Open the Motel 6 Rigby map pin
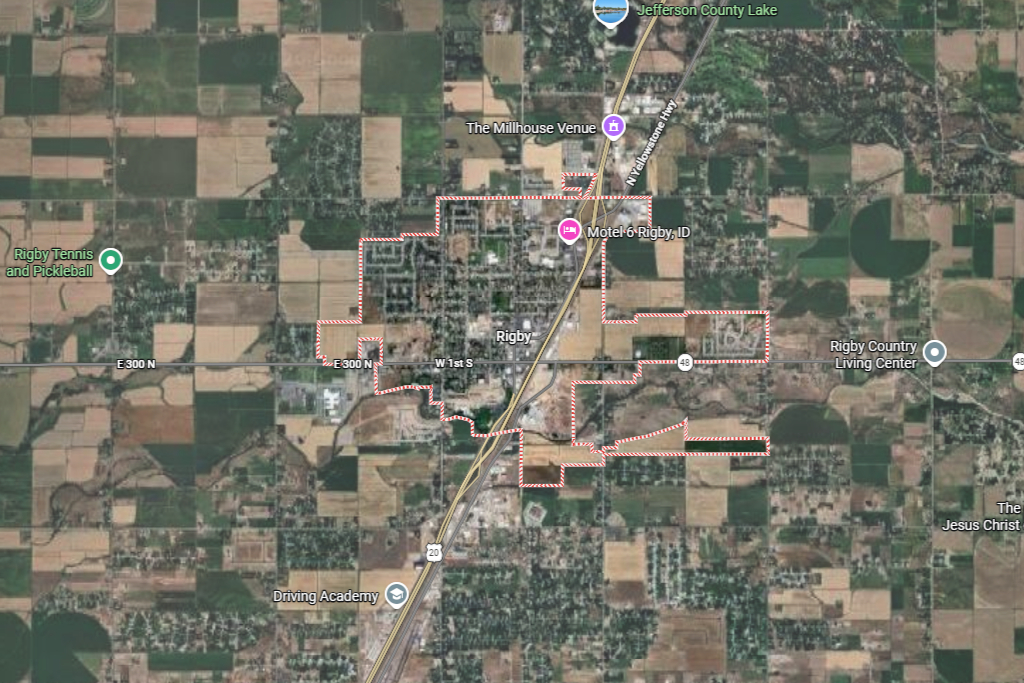This screenshot has height=683, width=1024. 570,231
